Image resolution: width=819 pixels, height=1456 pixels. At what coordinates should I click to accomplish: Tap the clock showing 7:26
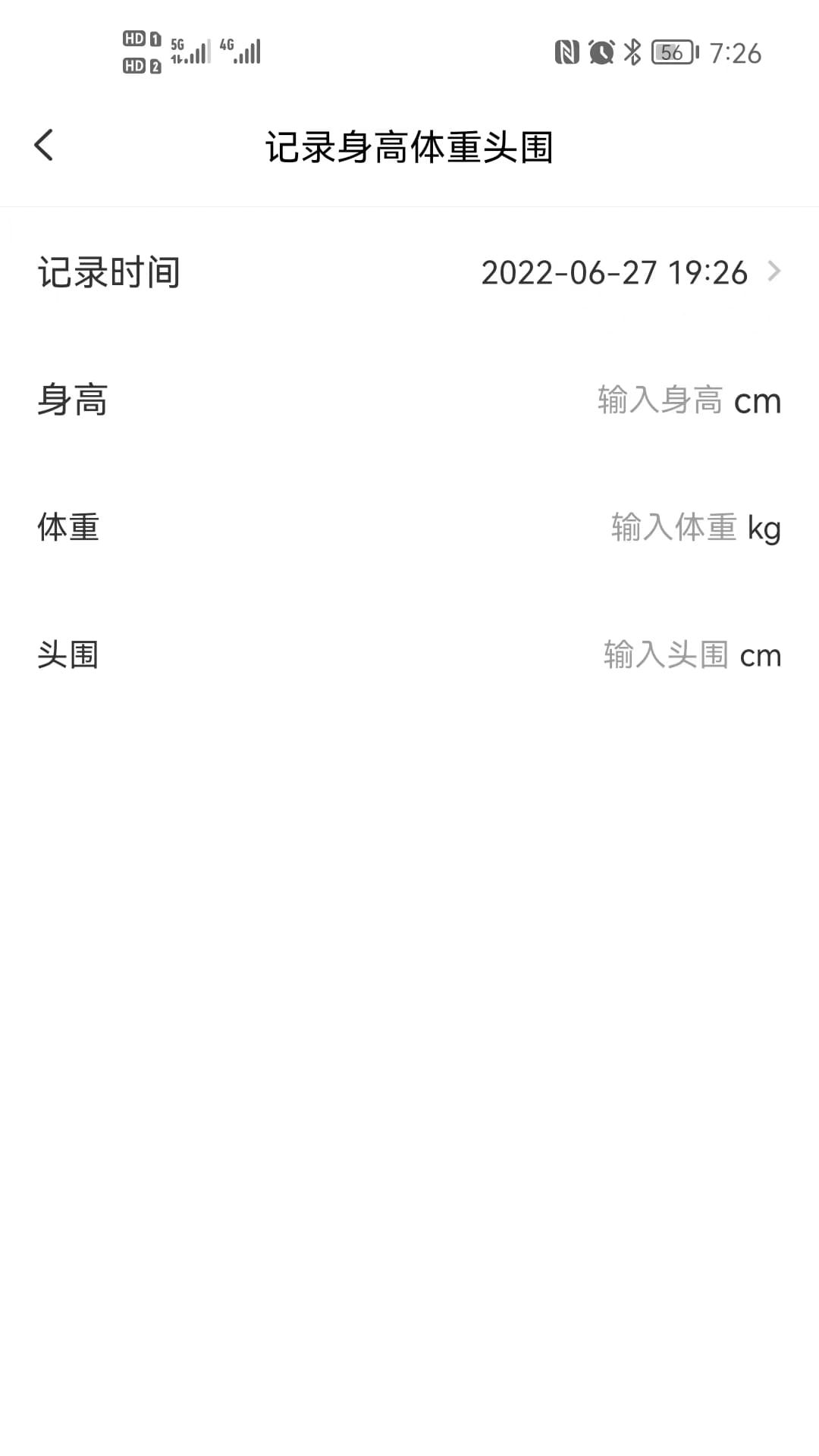735,53
